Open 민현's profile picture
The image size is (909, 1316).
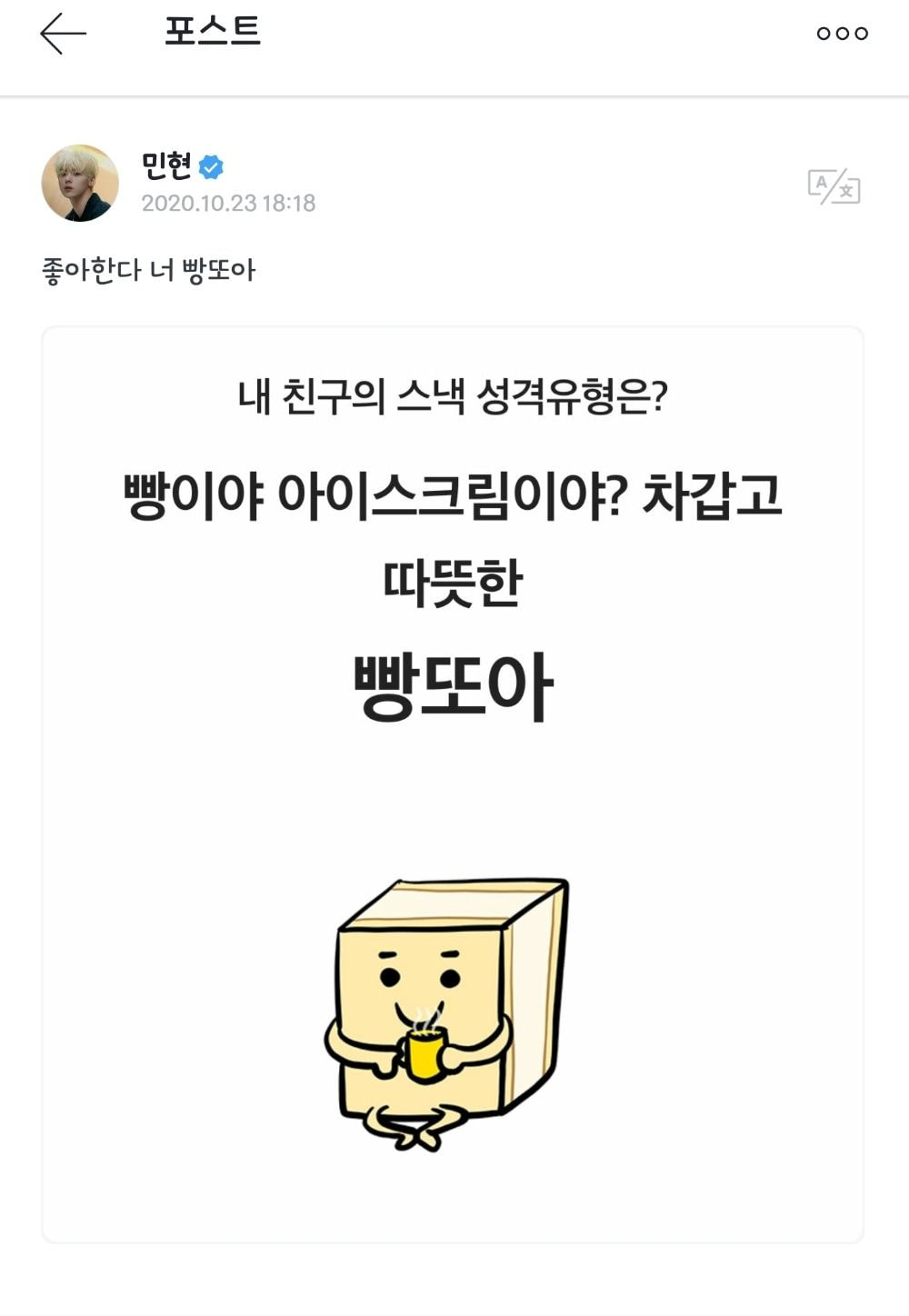80,183
